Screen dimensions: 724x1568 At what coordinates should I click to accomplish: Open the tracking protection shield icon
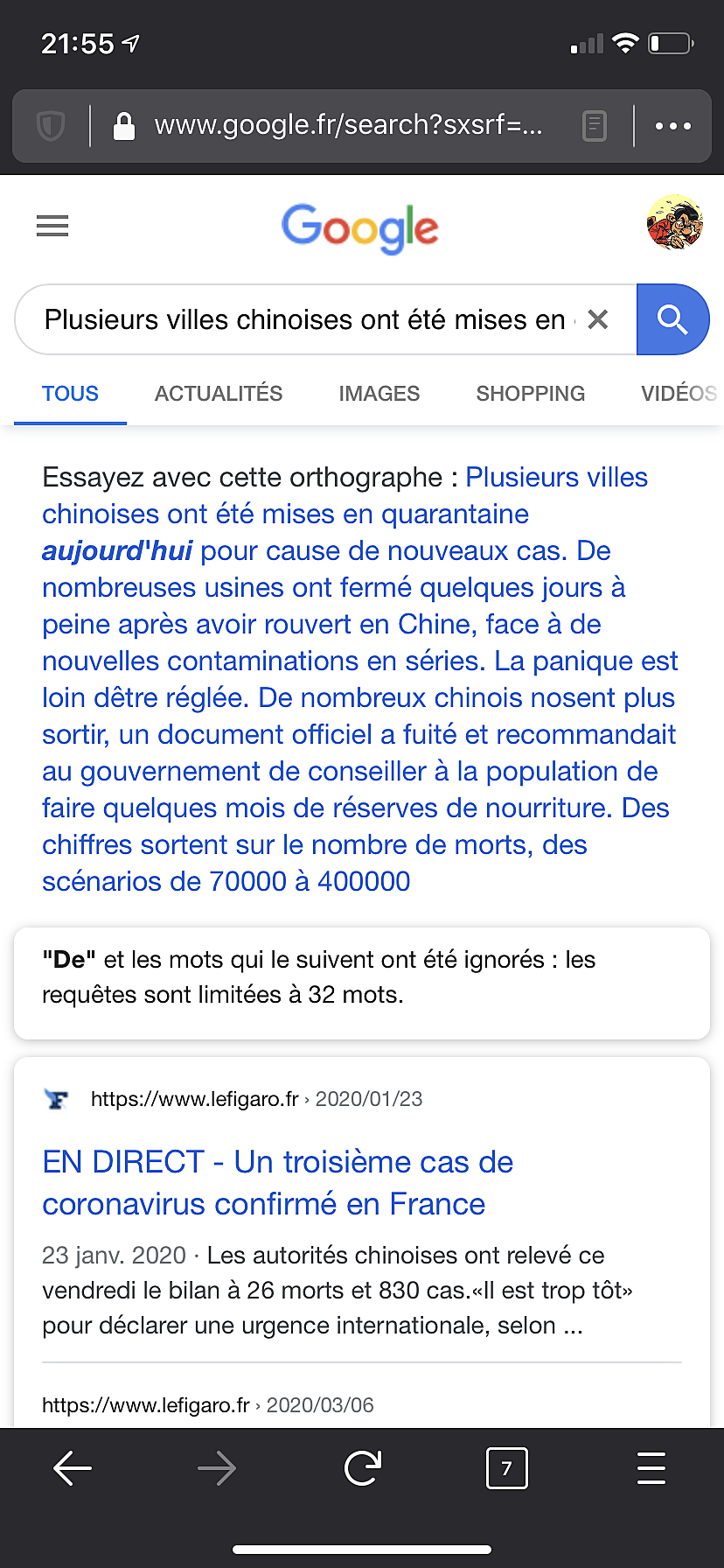tap(51, 126)
